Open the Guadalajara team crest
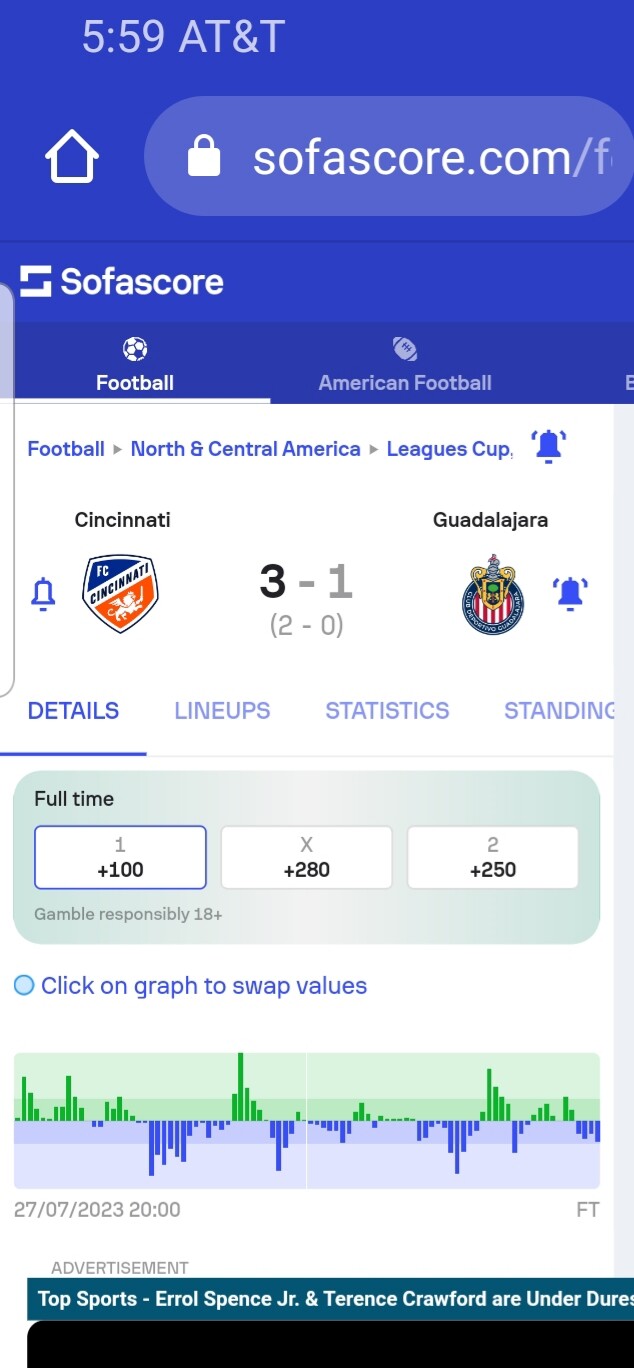The image size is (634, 1368). [493, 594]
